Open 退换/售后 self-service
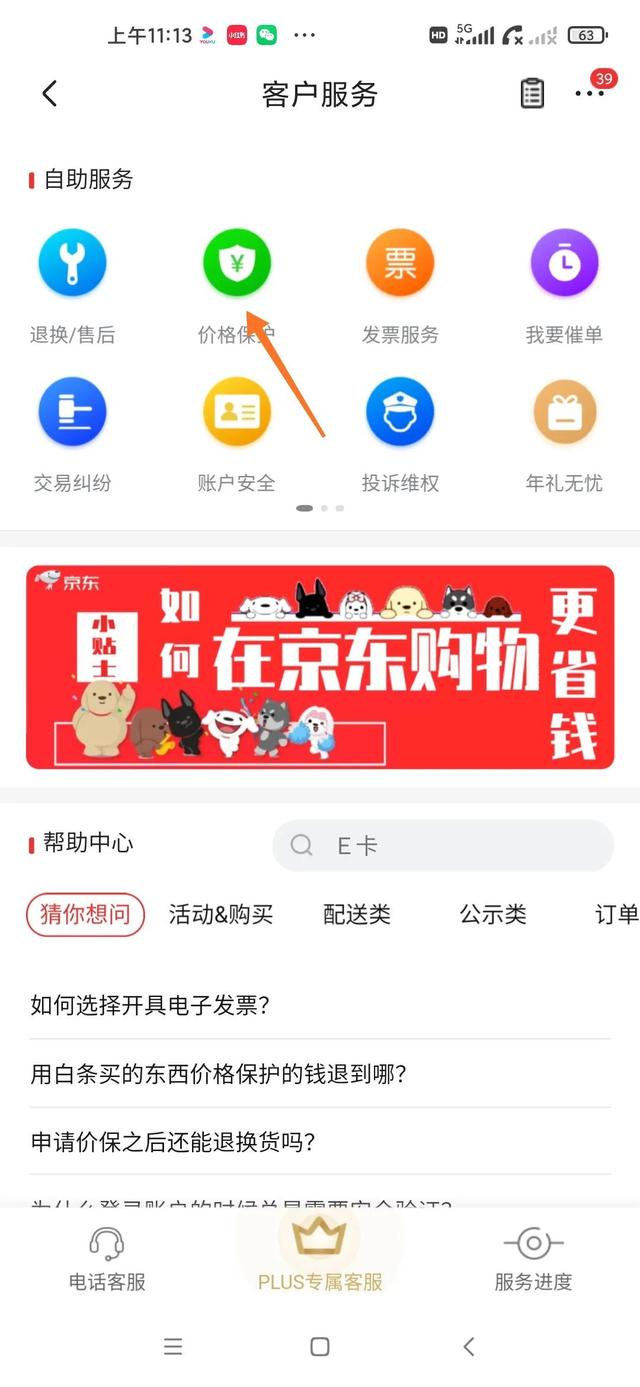 [72, 287]
